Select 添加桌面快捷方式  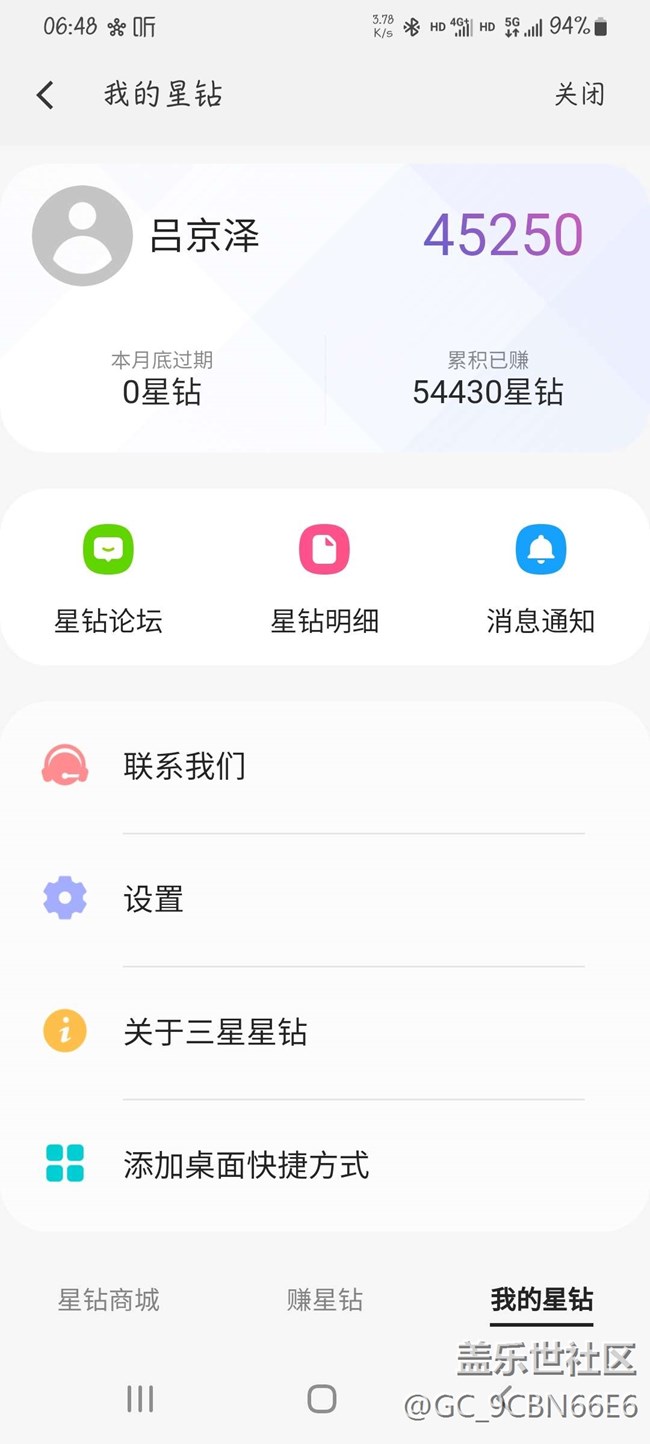pos(324,1165)
